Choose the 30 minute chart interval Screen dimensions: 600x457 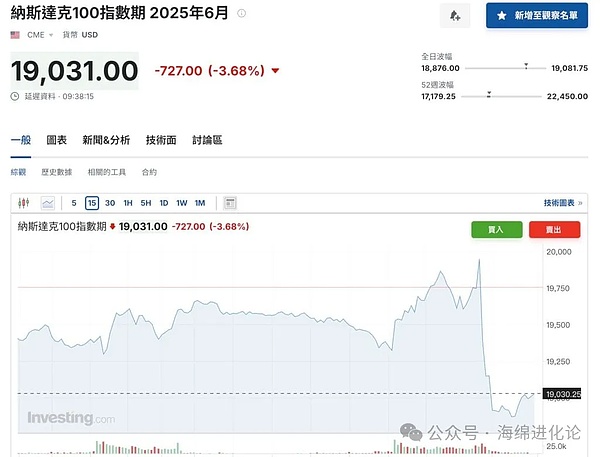click(110, 203)
